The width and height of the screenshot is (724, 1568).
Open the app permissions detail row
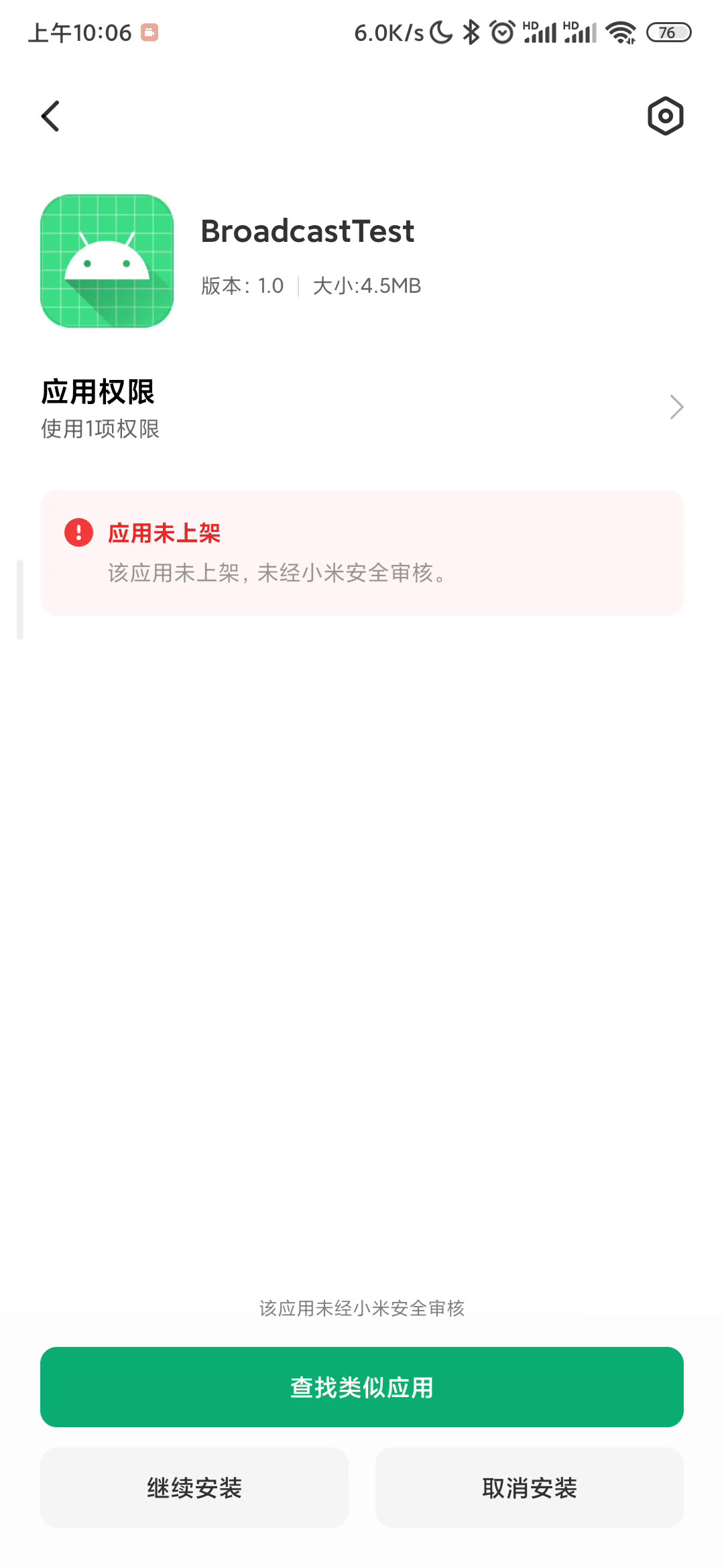pyautogui.click(x=362, y=407)
